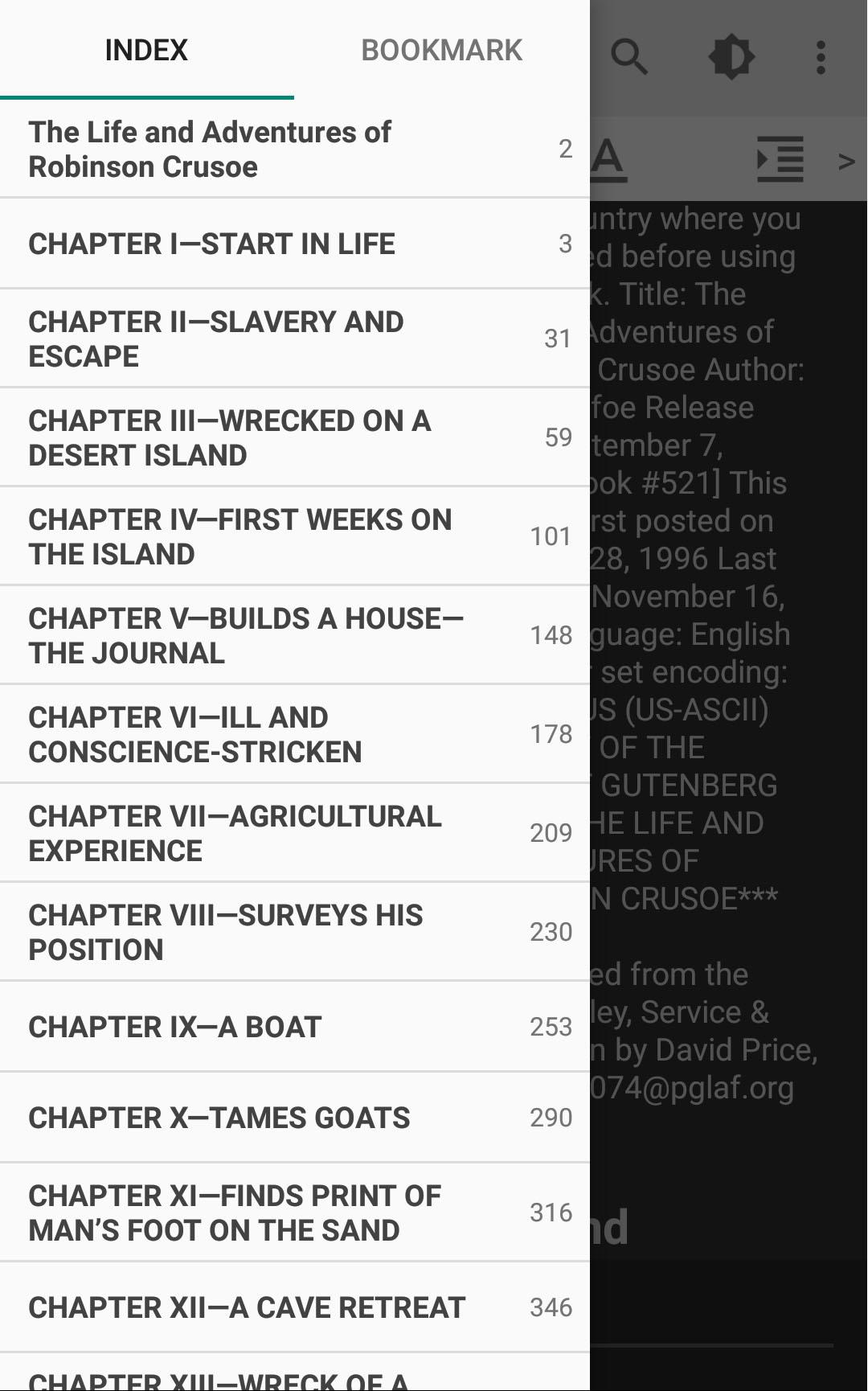868x1391 pixels.
Task: Select the Index tab
Action: click(x=146, y=50)
